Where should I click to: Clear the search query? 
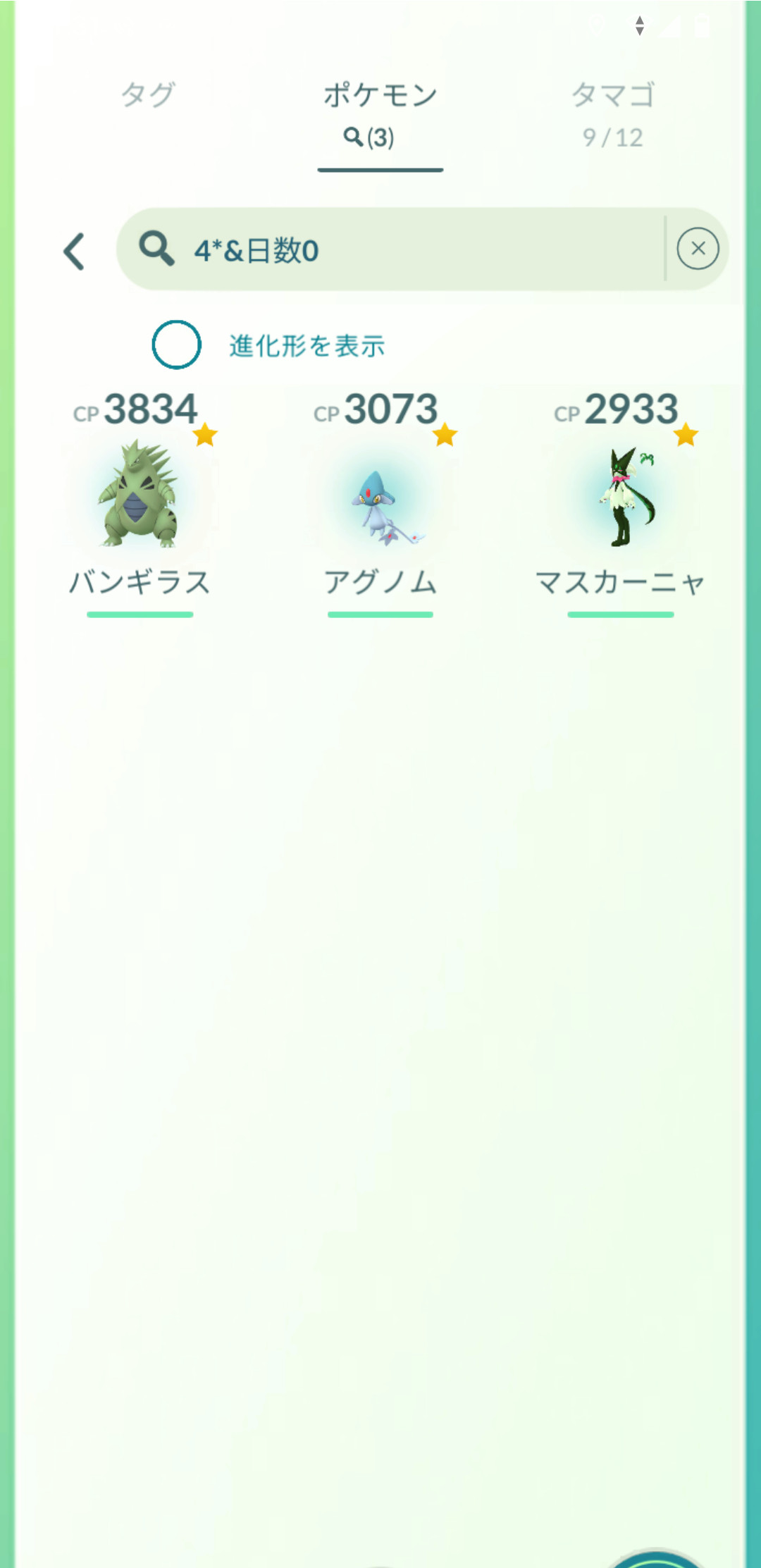point(698,249)
